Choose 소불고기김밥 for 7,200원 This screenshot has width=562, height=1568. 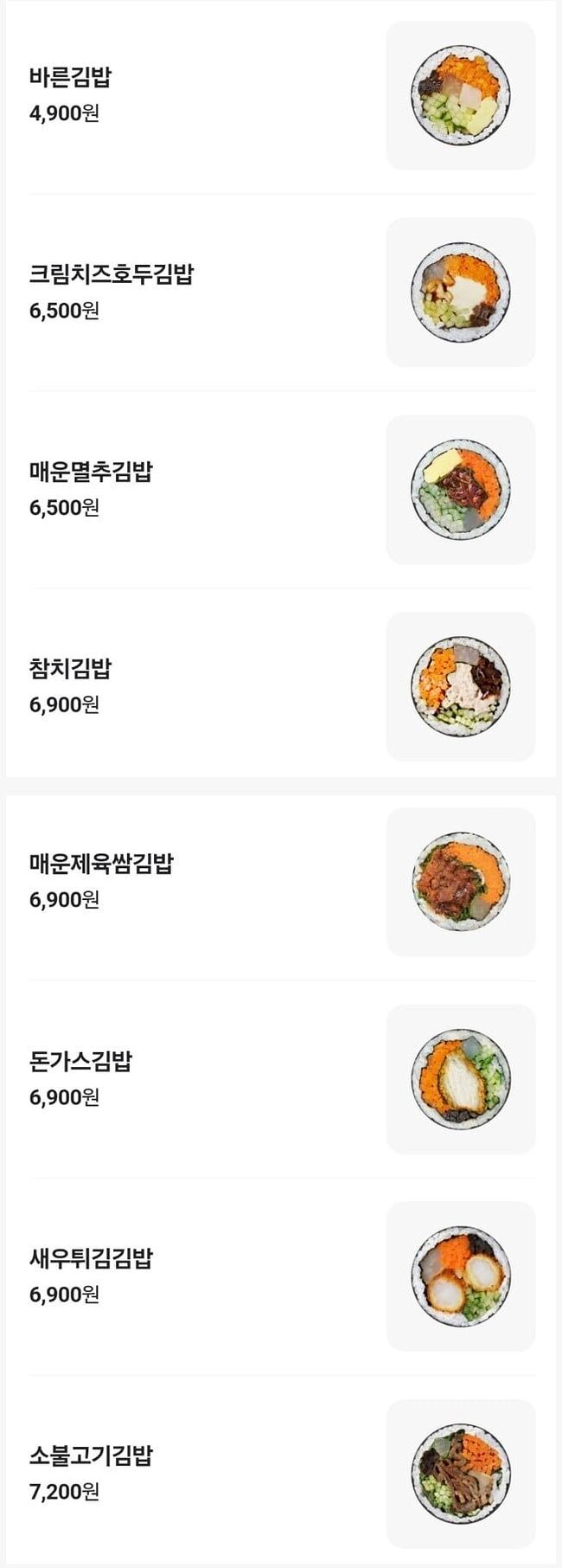91,1456
